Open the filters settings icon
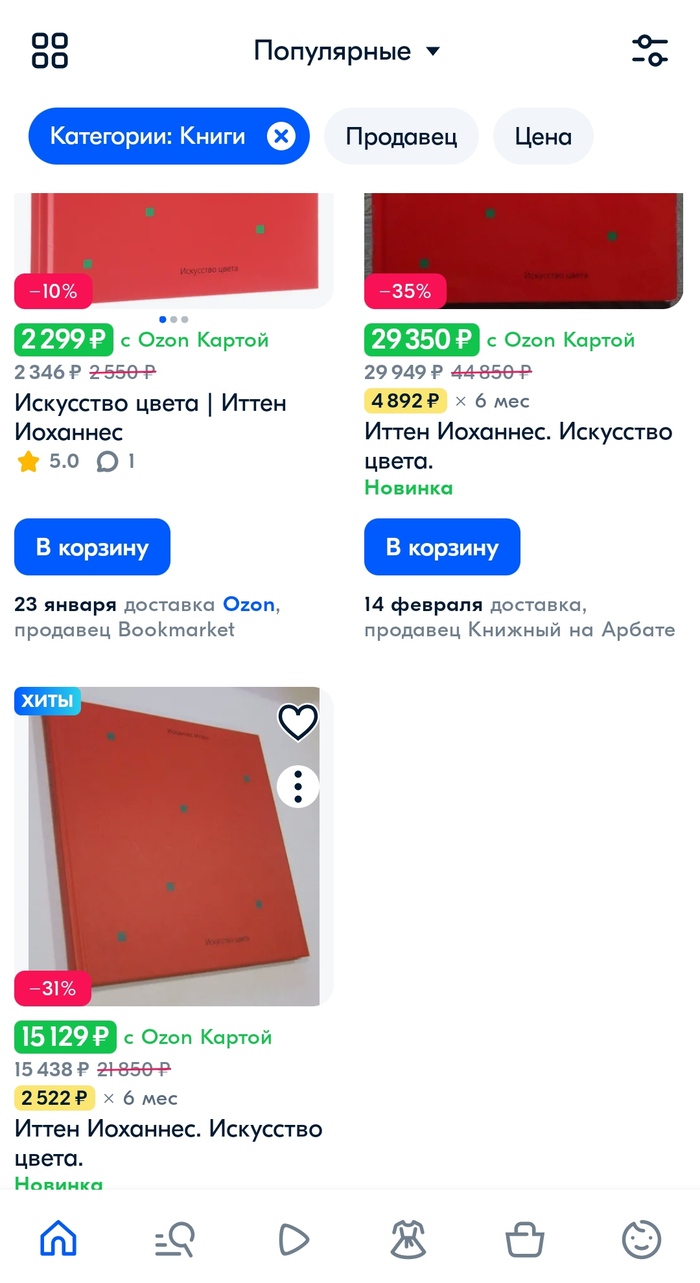Image resolution: width=700 pixels, height=1283 pixels. pyautogui.click(x=650, y=51)
